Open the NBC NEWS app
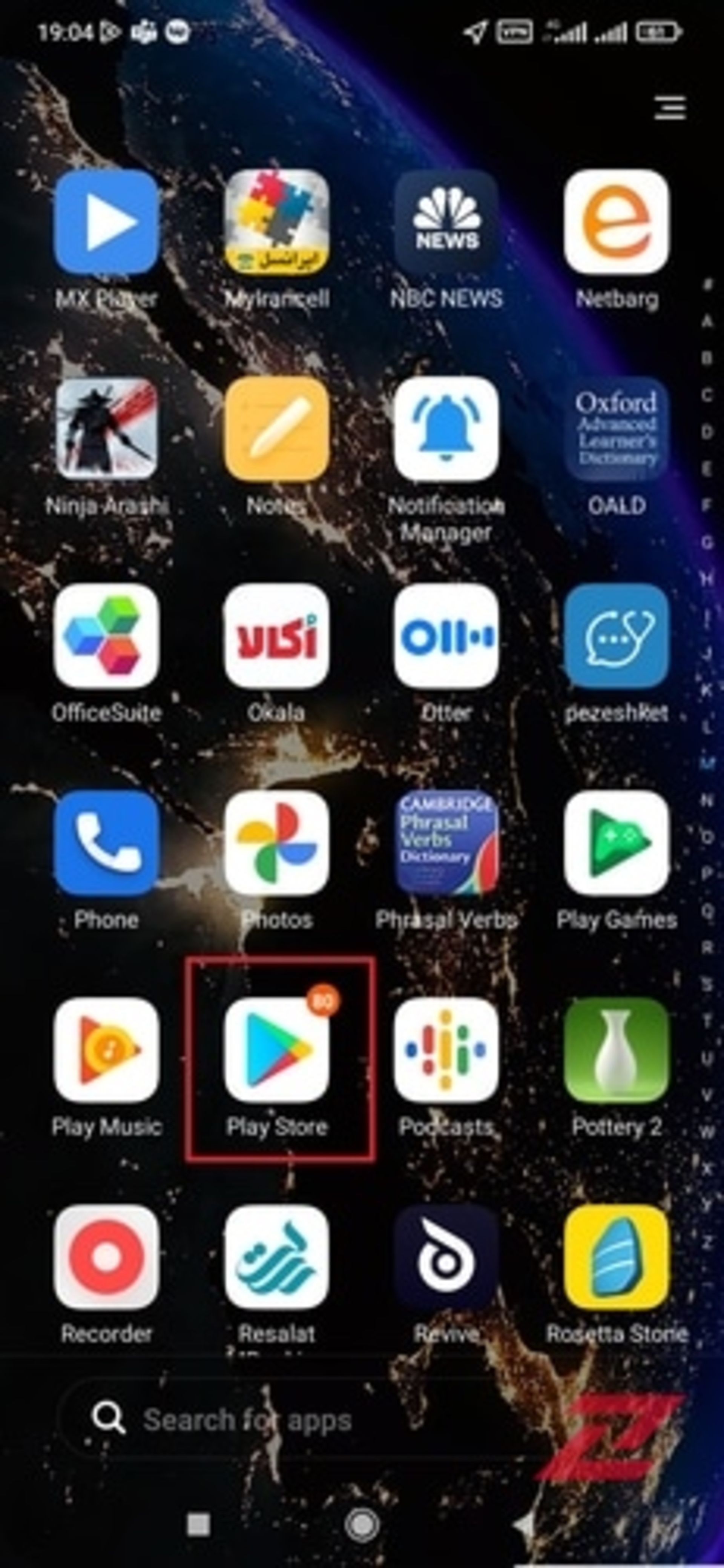This screenshot has height=1568, width=724. (446, 222)
